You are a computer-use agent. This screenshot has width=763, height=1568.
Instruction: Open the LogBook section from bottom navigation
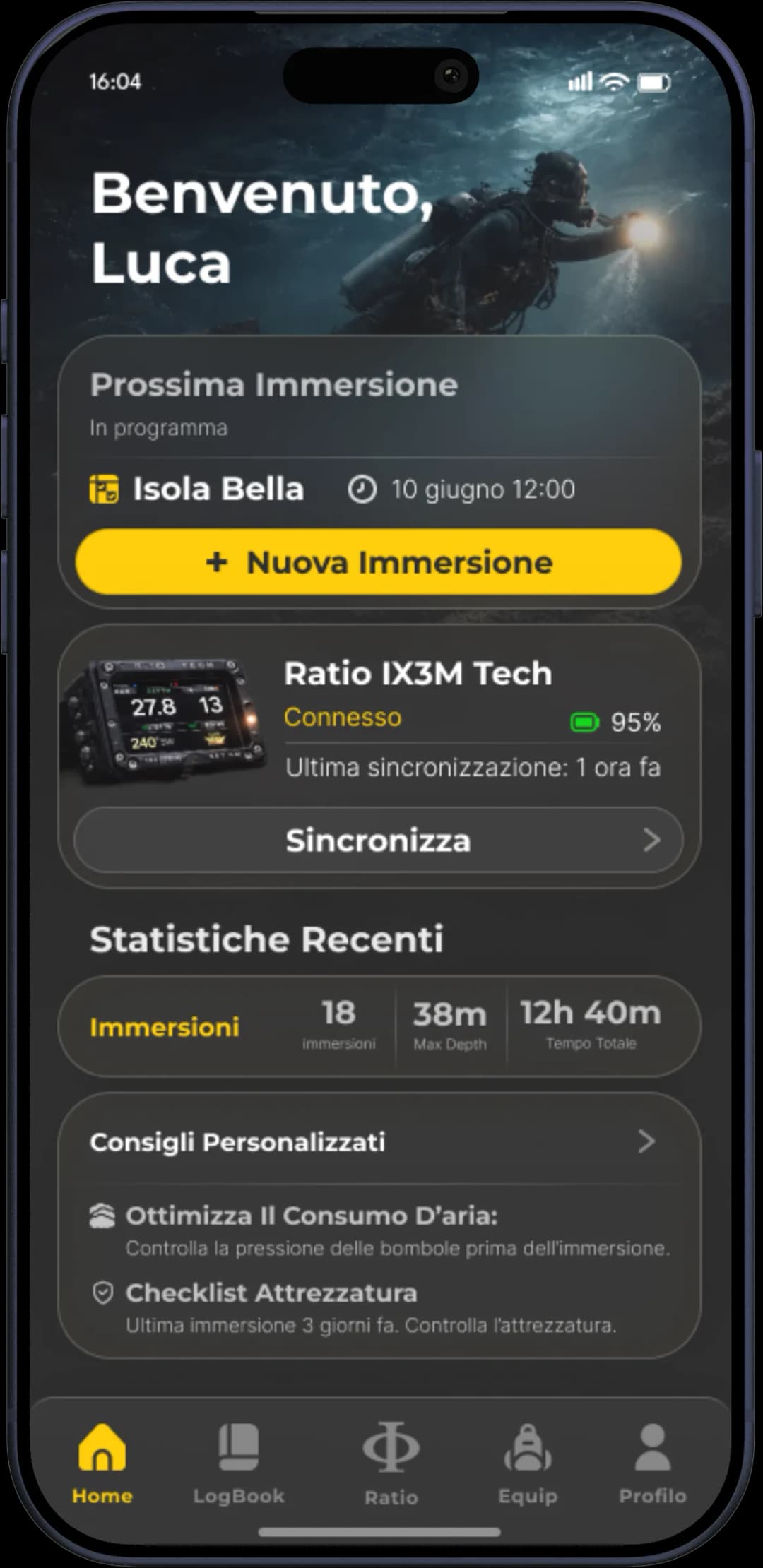pyautogui.click(x=239, y=1447)
